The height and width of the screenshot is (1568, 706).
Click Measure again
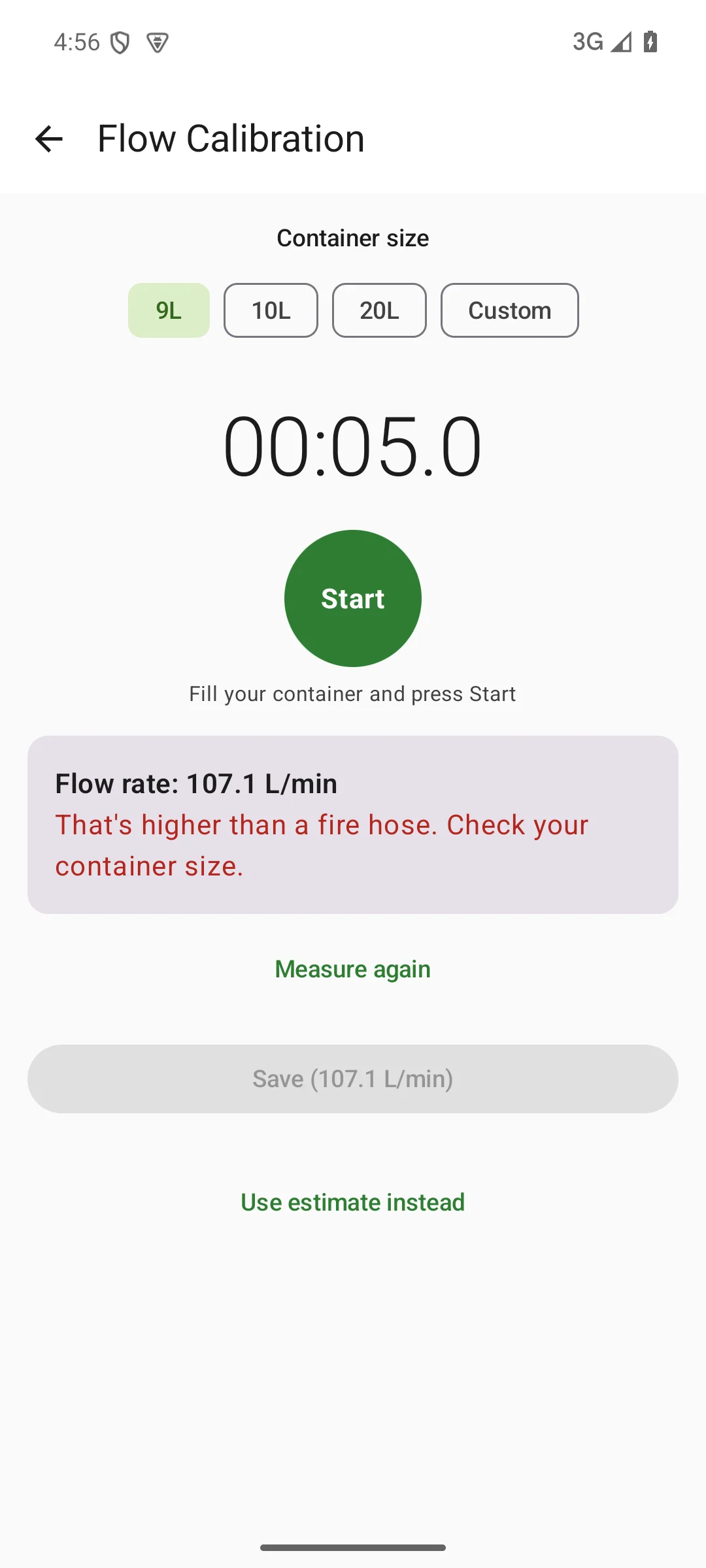pyautogui.click(x=353, y=969)
